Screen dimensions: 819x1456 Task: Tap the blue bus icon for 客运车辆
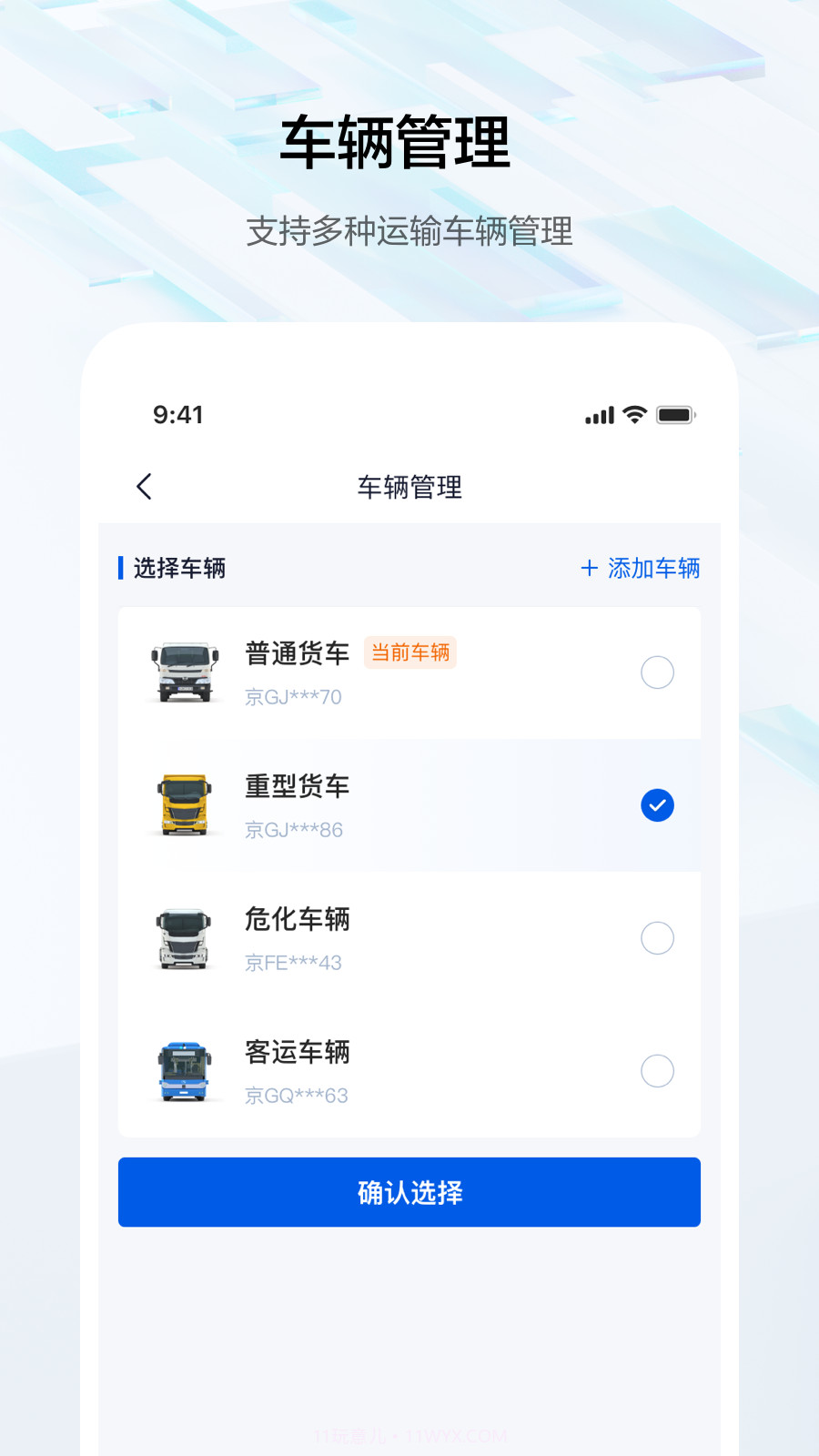[x=183, y=1070]
